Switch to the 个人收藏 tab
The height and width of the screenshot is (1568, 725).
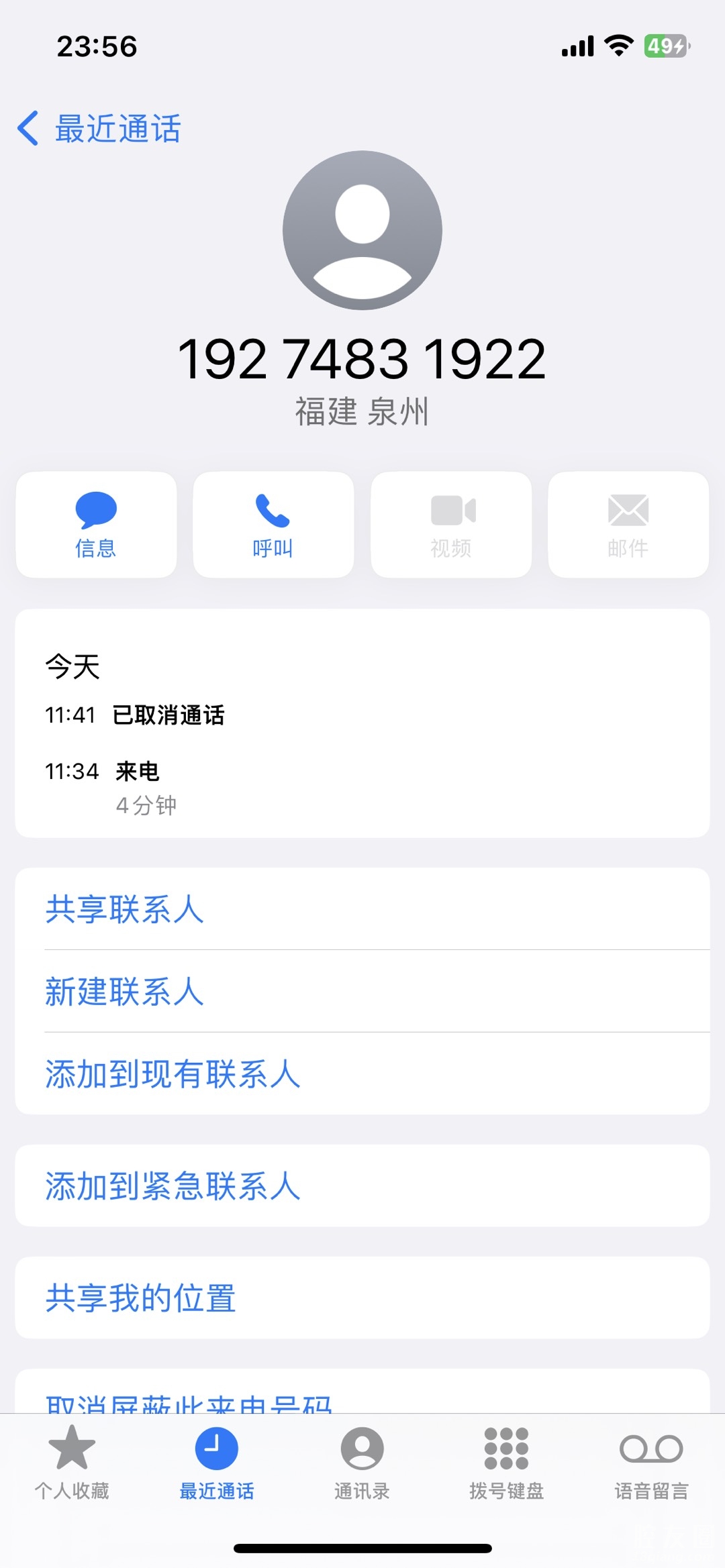tap(72, 1461)
